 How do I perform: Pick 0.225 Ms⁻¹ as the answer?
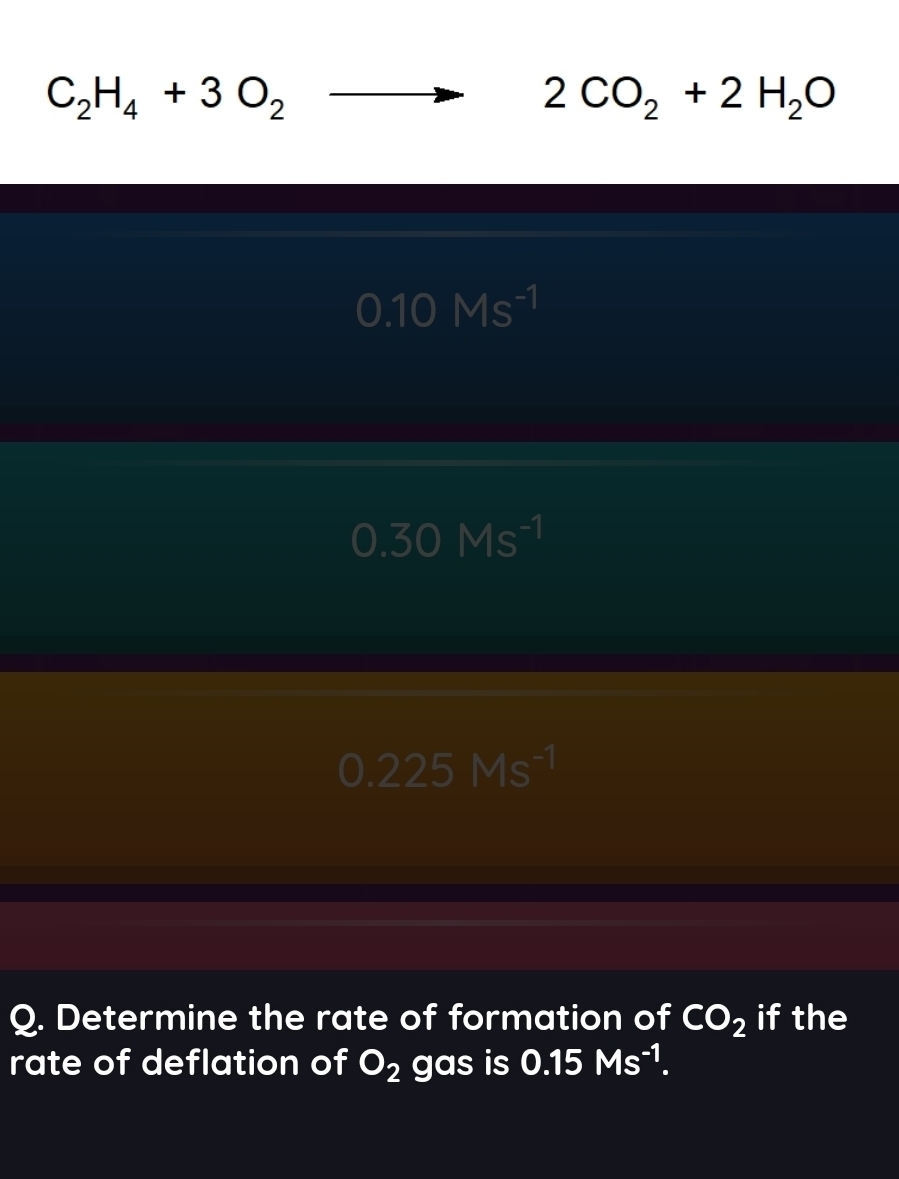tap(449, 771)
